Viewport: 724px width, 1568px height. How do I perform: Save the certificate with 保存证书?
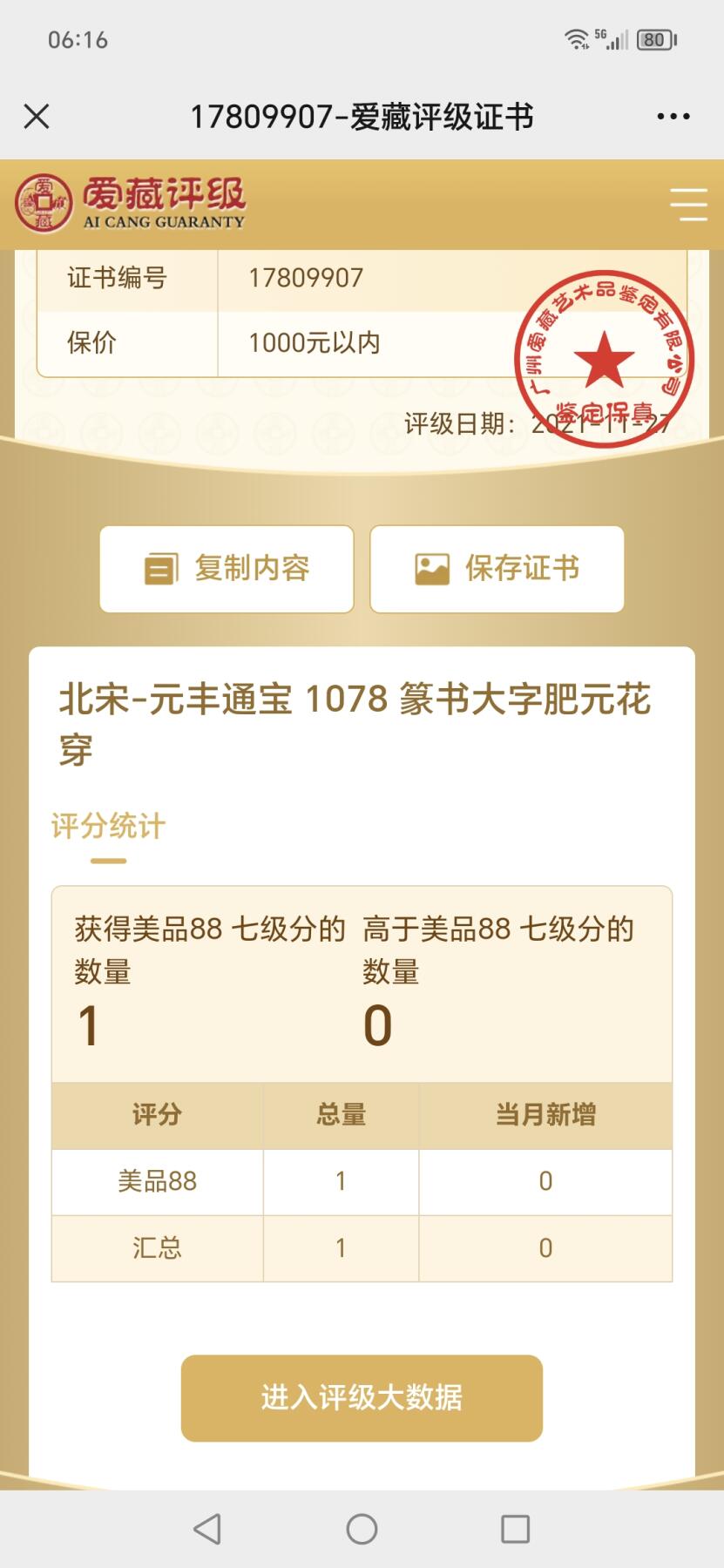pos(497,569)
